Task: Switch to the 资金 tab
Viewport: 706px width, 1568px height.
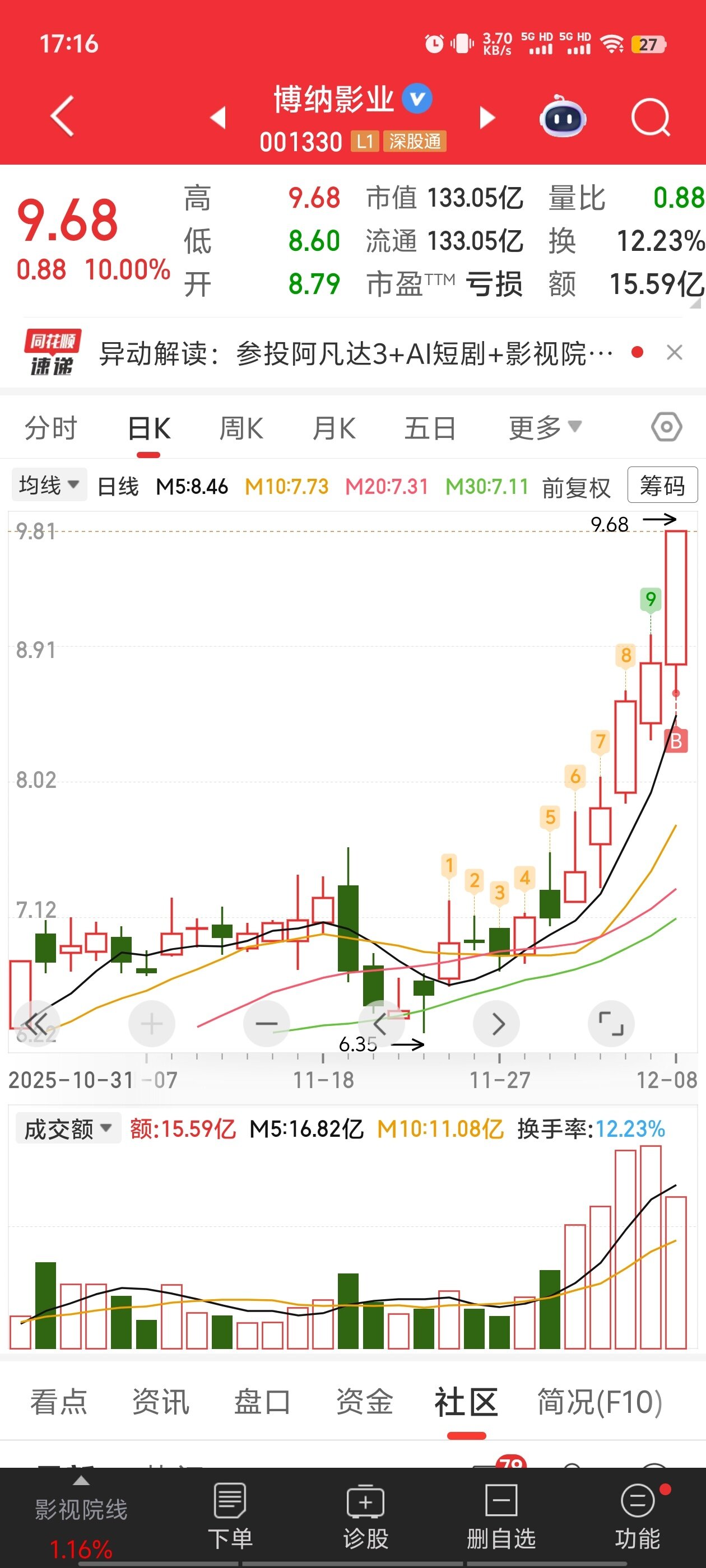Action: [x=364, y=1402]
